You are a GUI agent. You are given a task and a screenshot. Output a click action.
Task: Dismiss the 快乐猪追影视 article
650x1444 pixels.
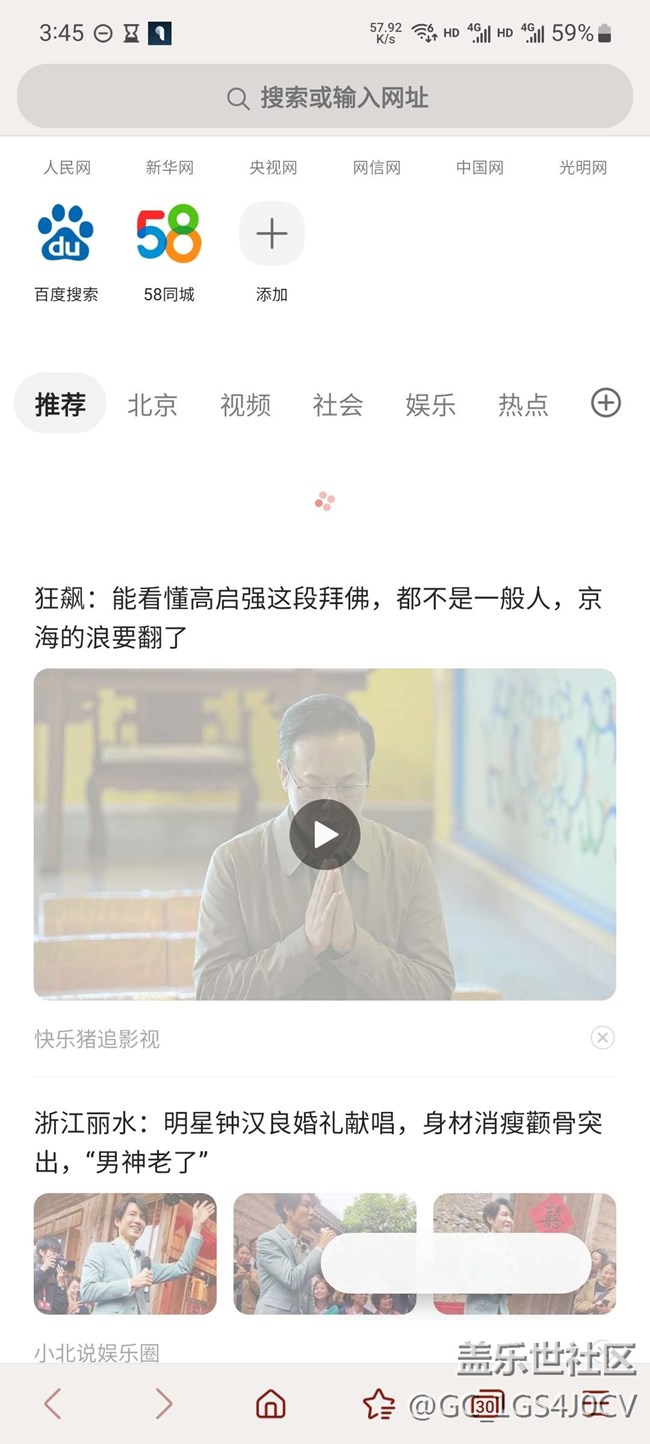(x=602, y=1038)
